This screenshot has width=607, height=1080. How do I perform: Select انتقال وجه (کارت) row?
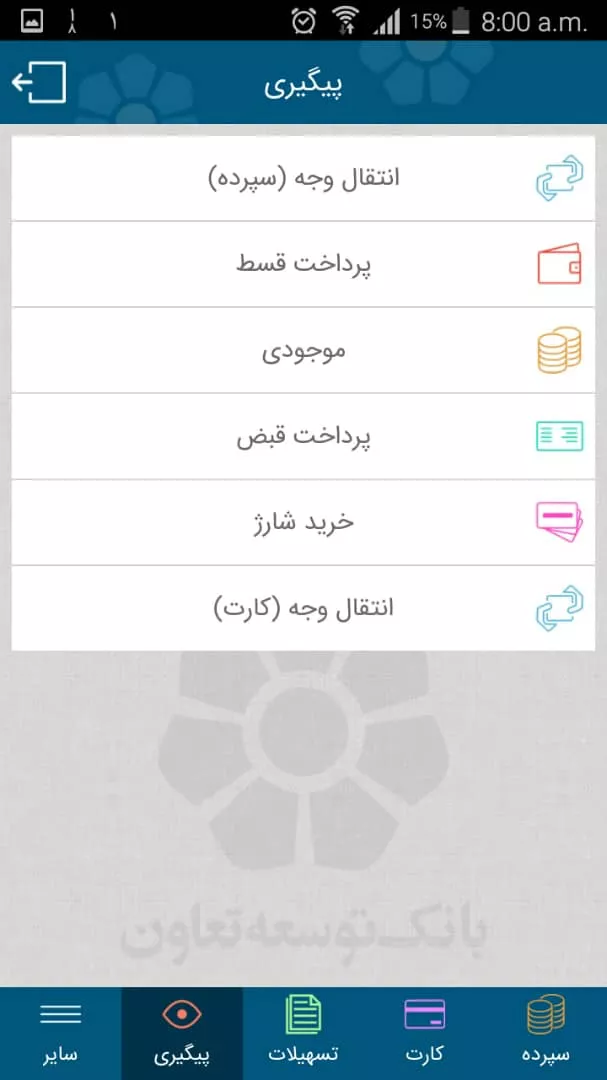click(x=303, y=608)
